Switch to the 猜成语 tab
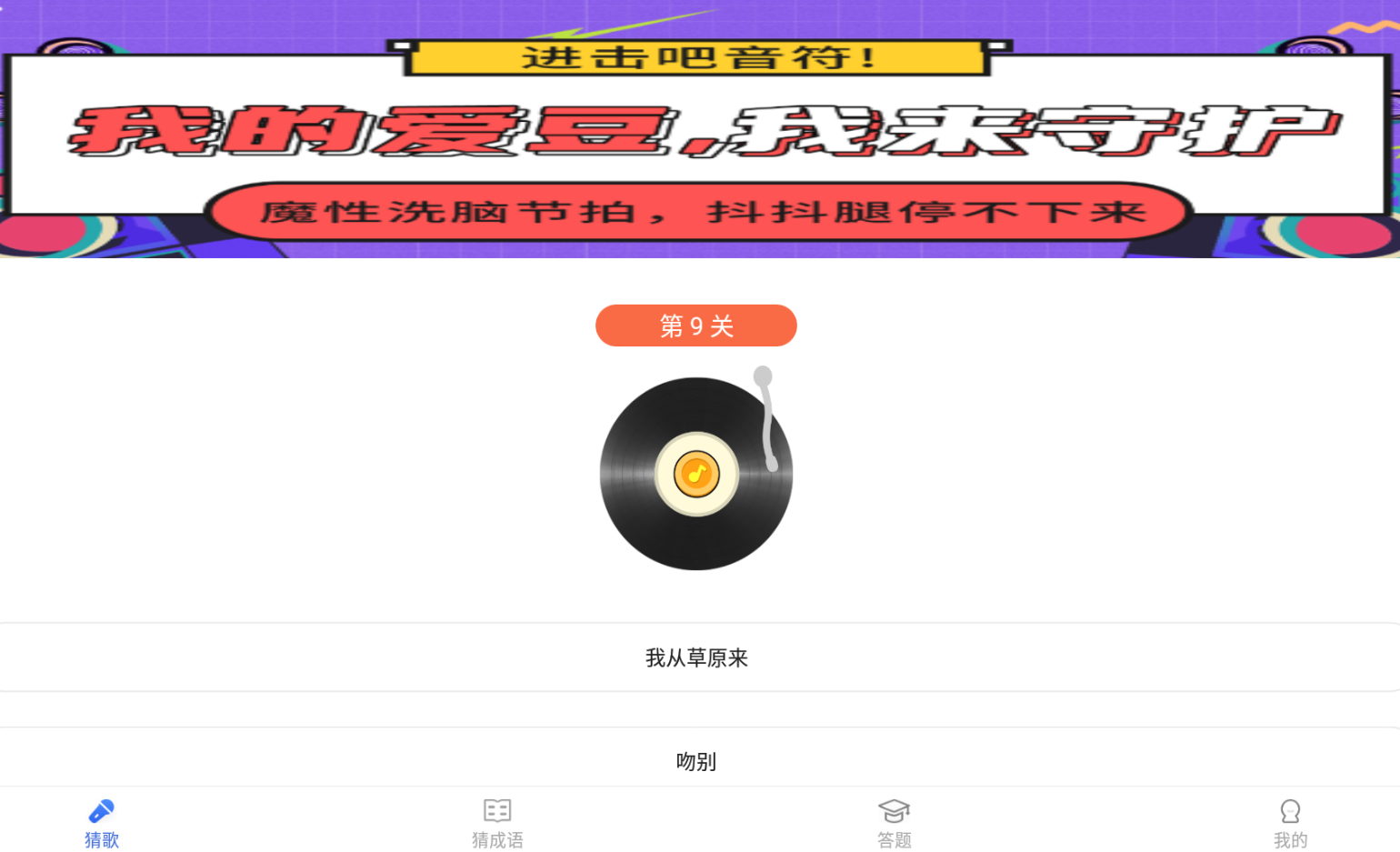This screenshot has height=852, width=1400. click(x=497, y=823)
